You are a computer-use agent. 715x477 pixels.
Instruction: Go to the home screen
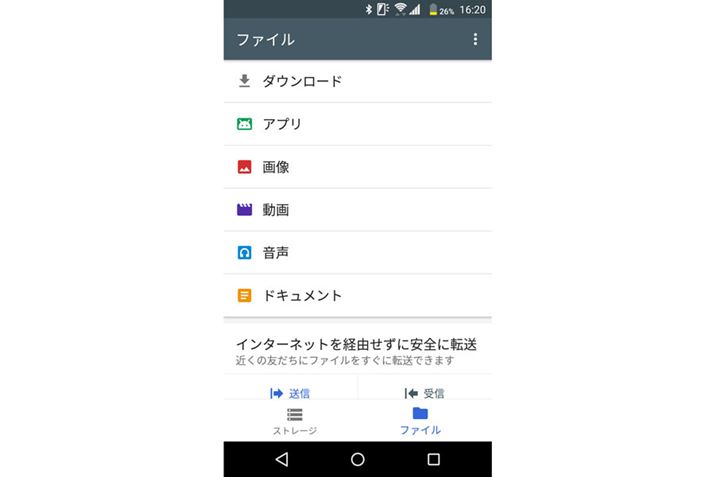coord(357,459)
